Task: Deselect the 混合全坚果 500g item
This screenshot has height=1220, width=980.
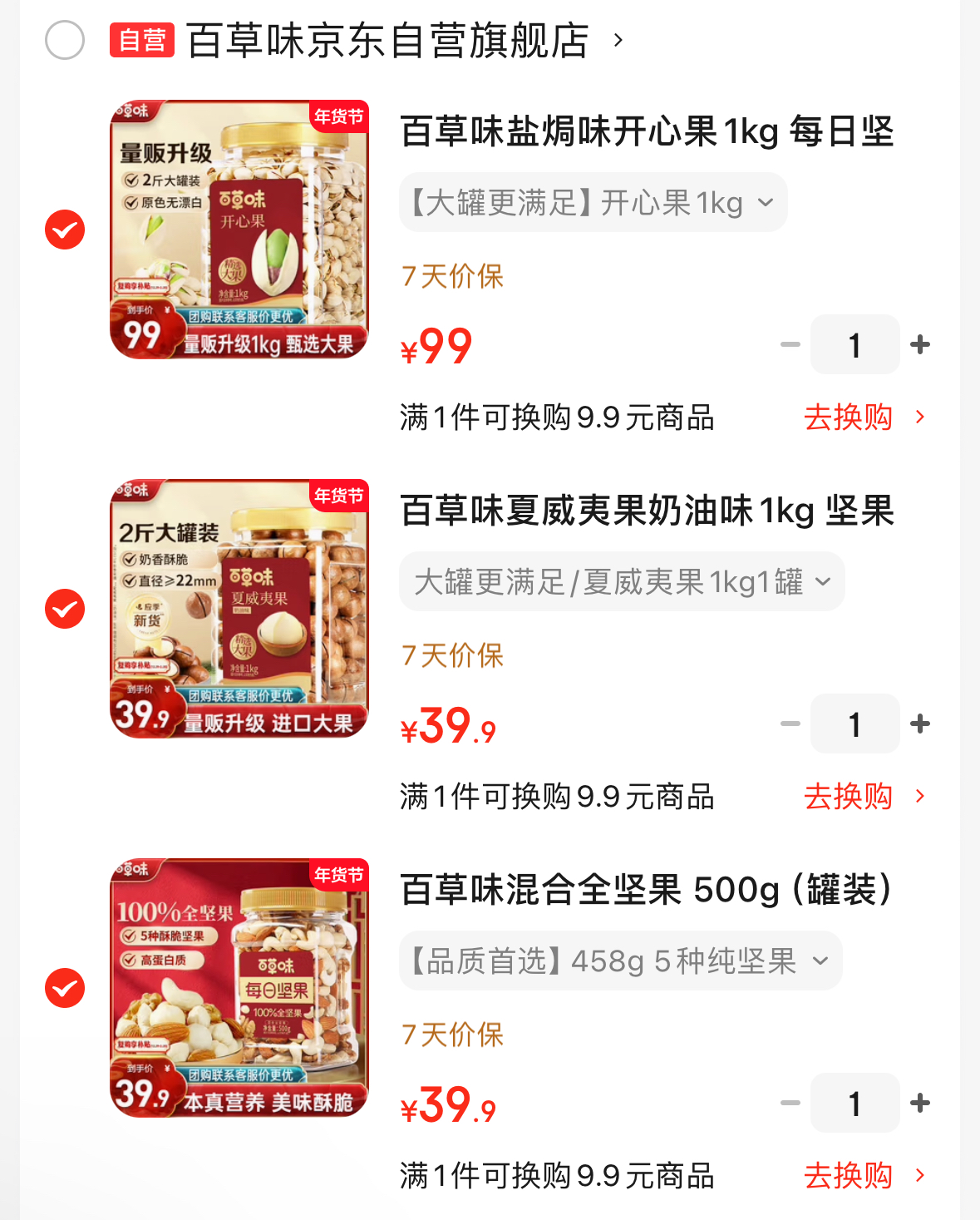Action: point(65,989)
